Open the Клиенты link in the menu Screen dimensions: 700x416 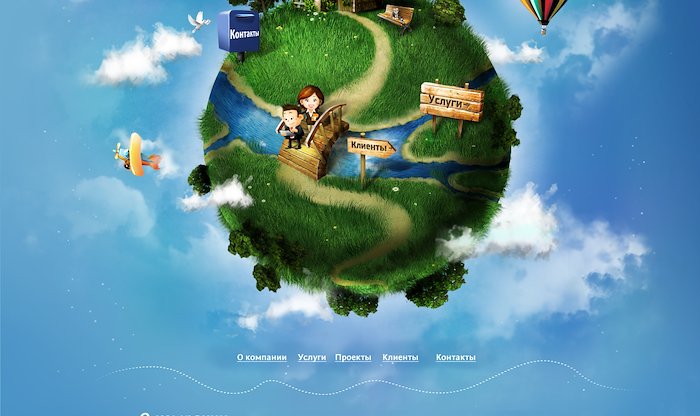click(400, 357)
